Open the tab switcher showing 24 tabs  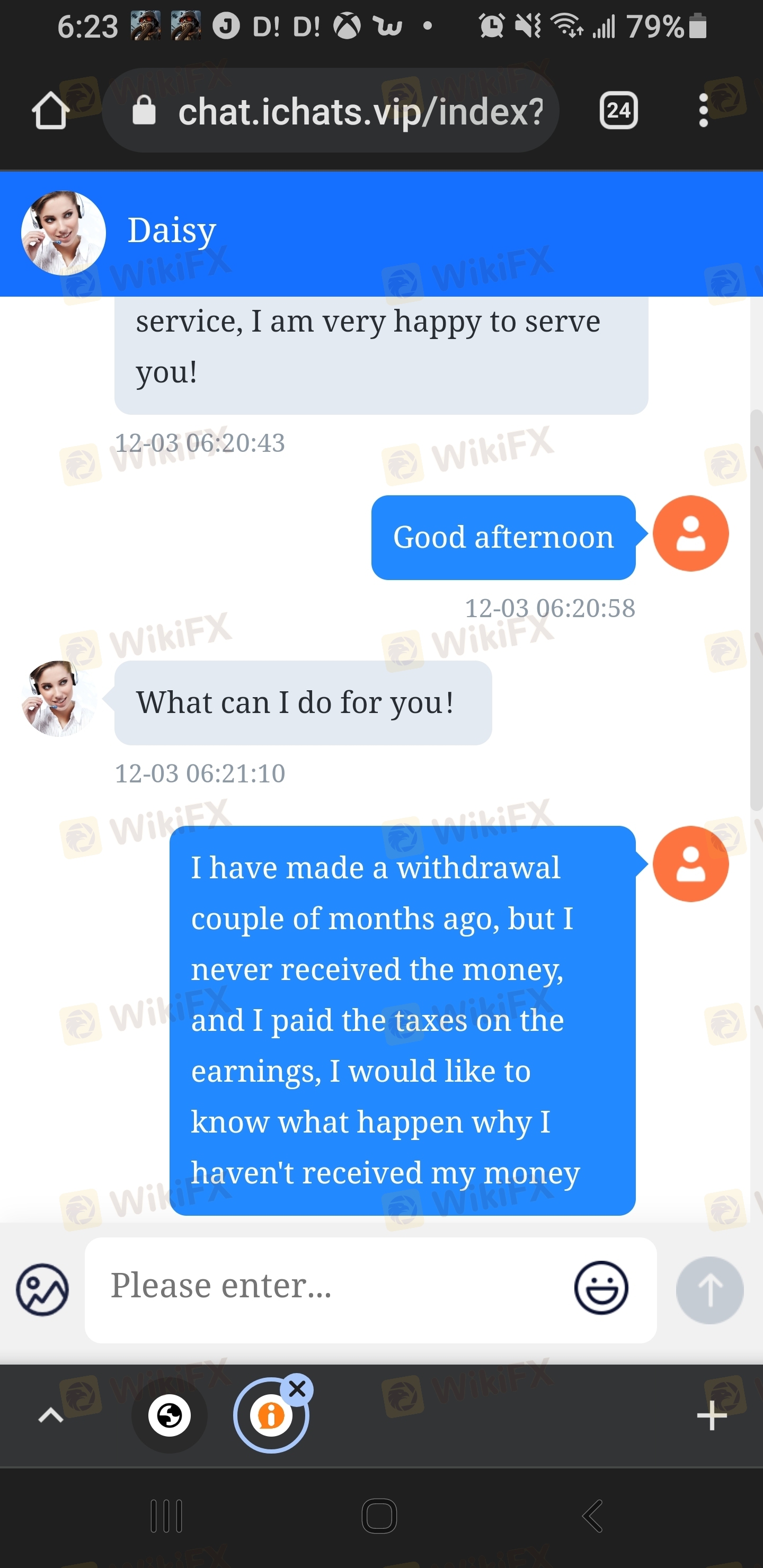(x=618, y=111)
